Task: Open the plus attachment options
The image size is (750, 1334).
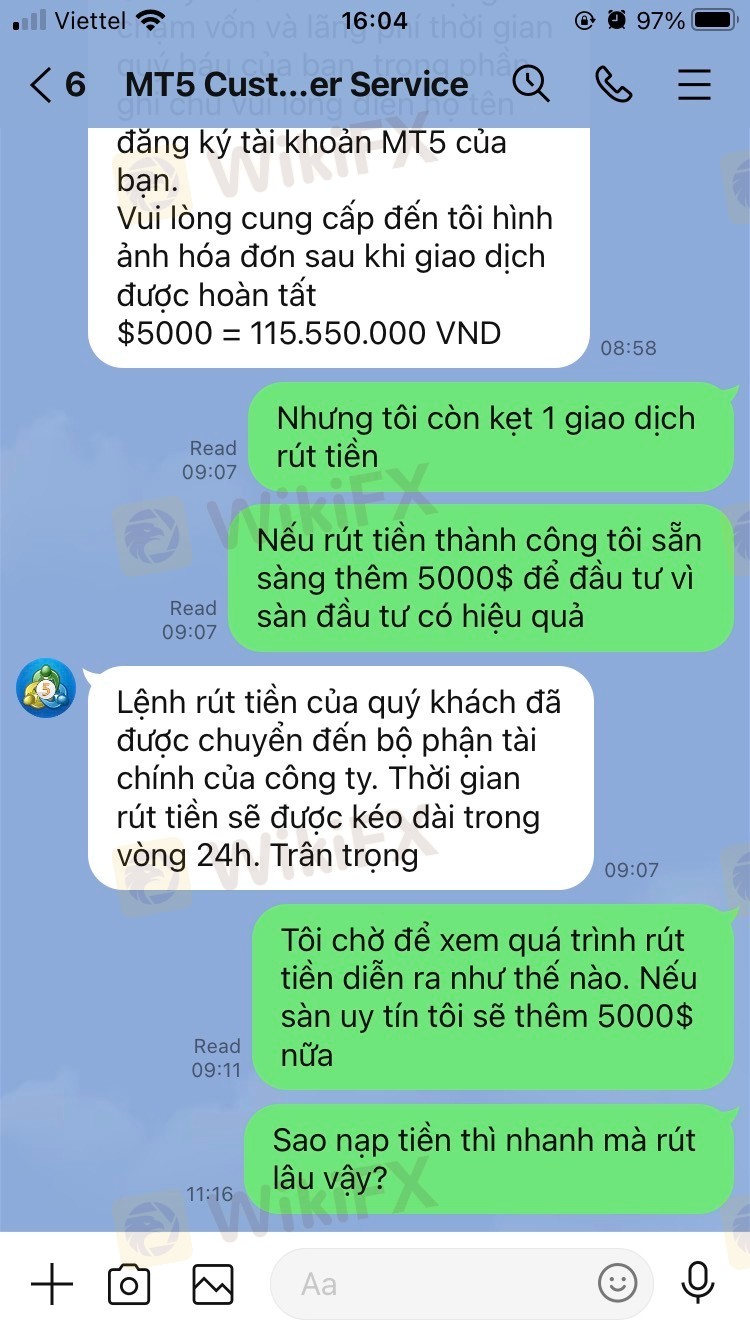Action: click(x=52, y=1283)
